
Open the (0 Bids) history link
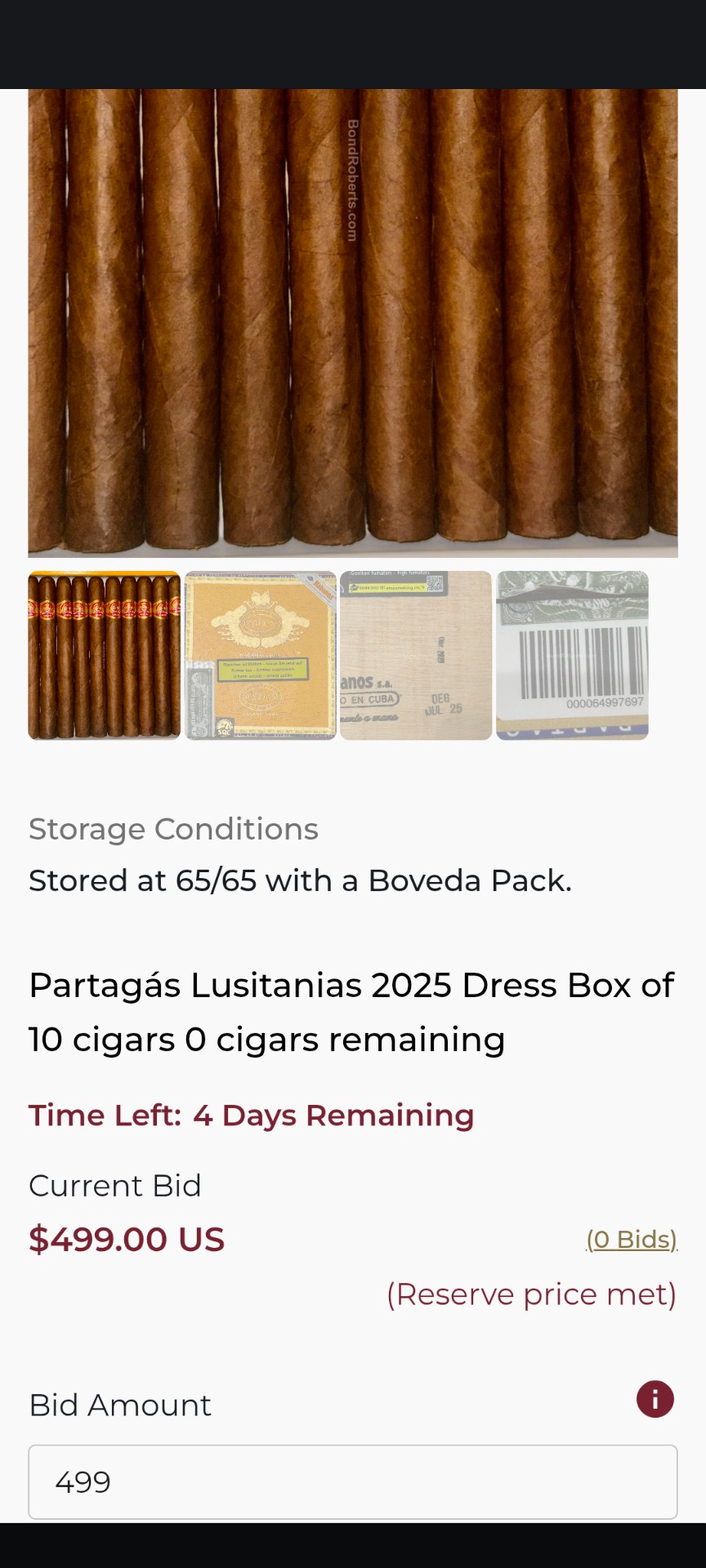tap(631, 1239)
